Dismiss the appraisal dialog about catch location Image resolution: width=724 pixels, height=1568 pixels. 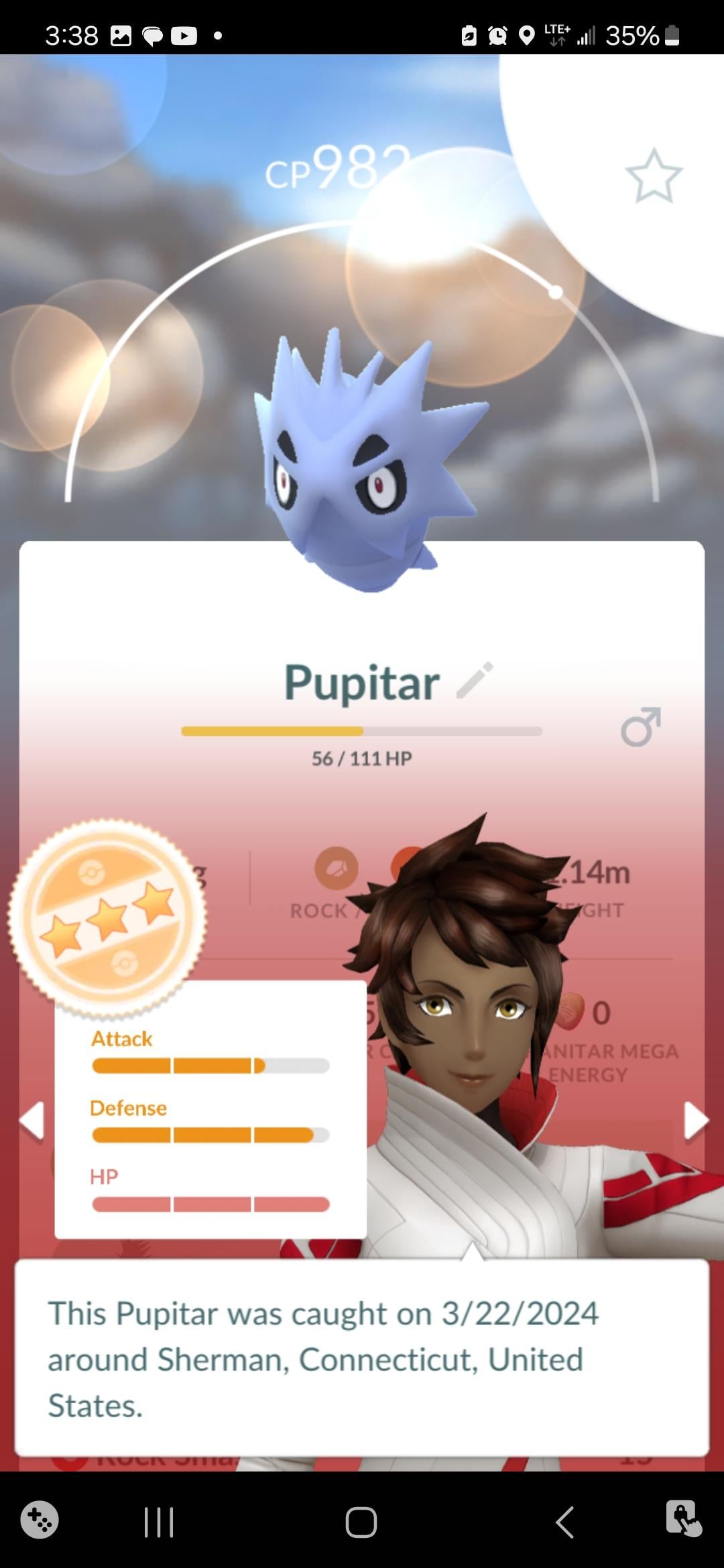point(361,1359)
